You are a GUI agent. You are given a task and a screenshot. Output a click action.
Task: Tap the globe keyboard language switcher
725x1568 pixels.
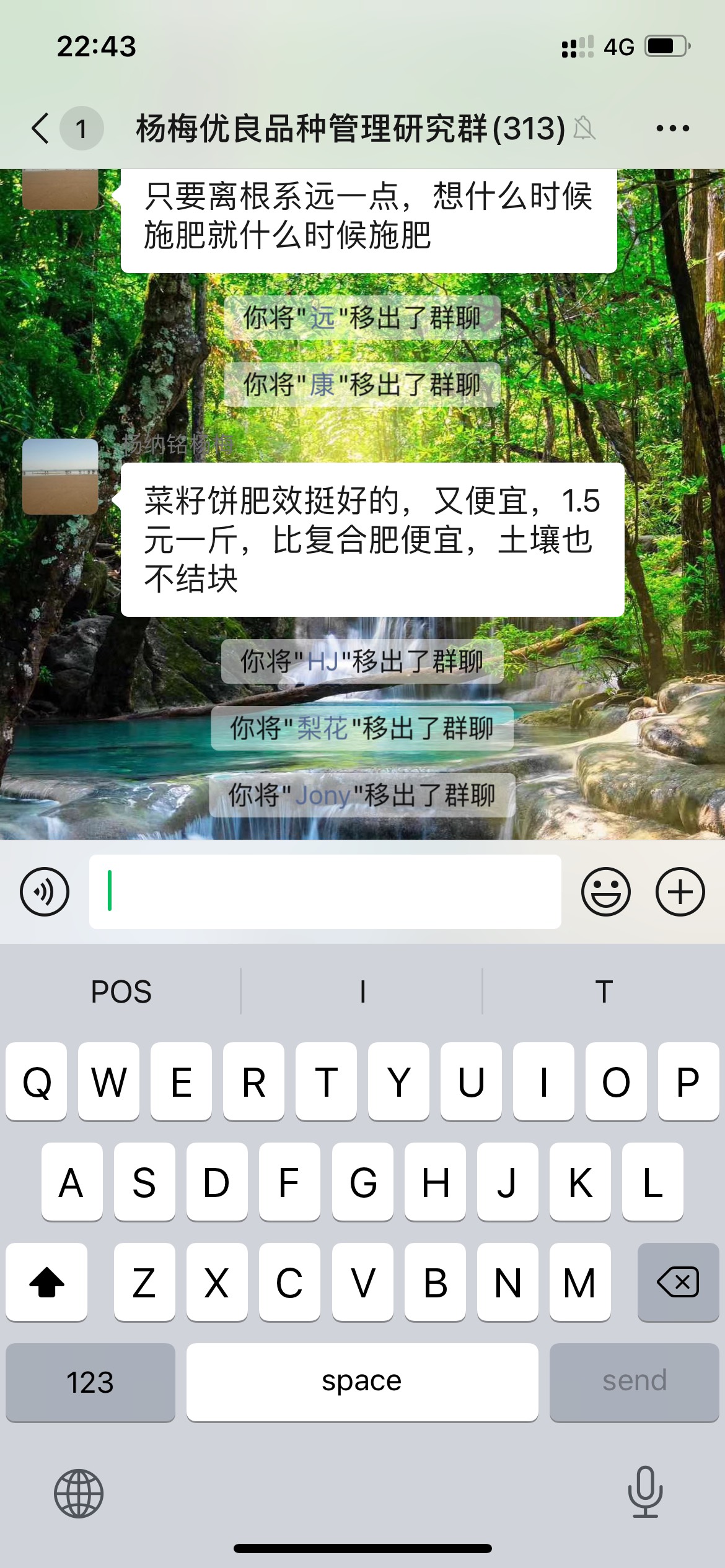pos(79,1493)
